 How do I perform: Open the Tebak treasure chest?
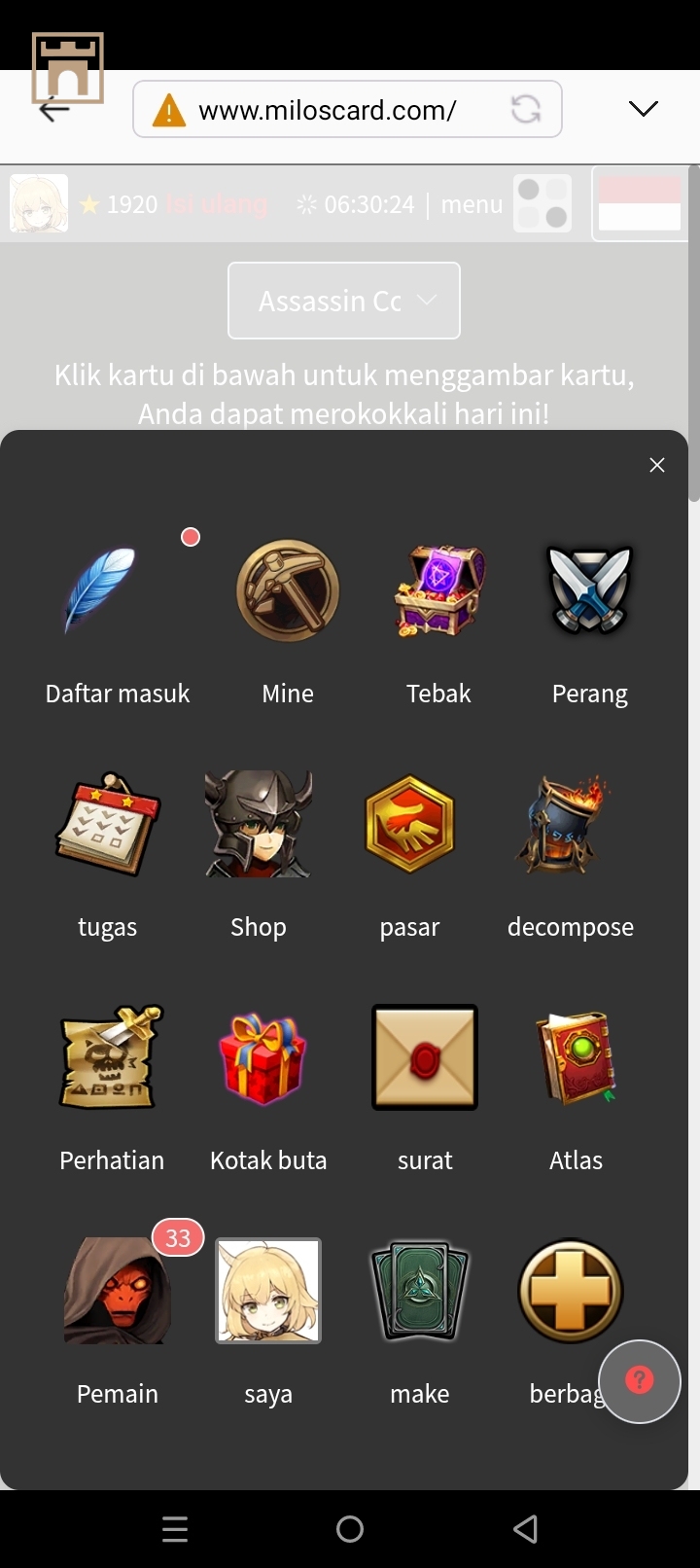click(x=438, y=591)
